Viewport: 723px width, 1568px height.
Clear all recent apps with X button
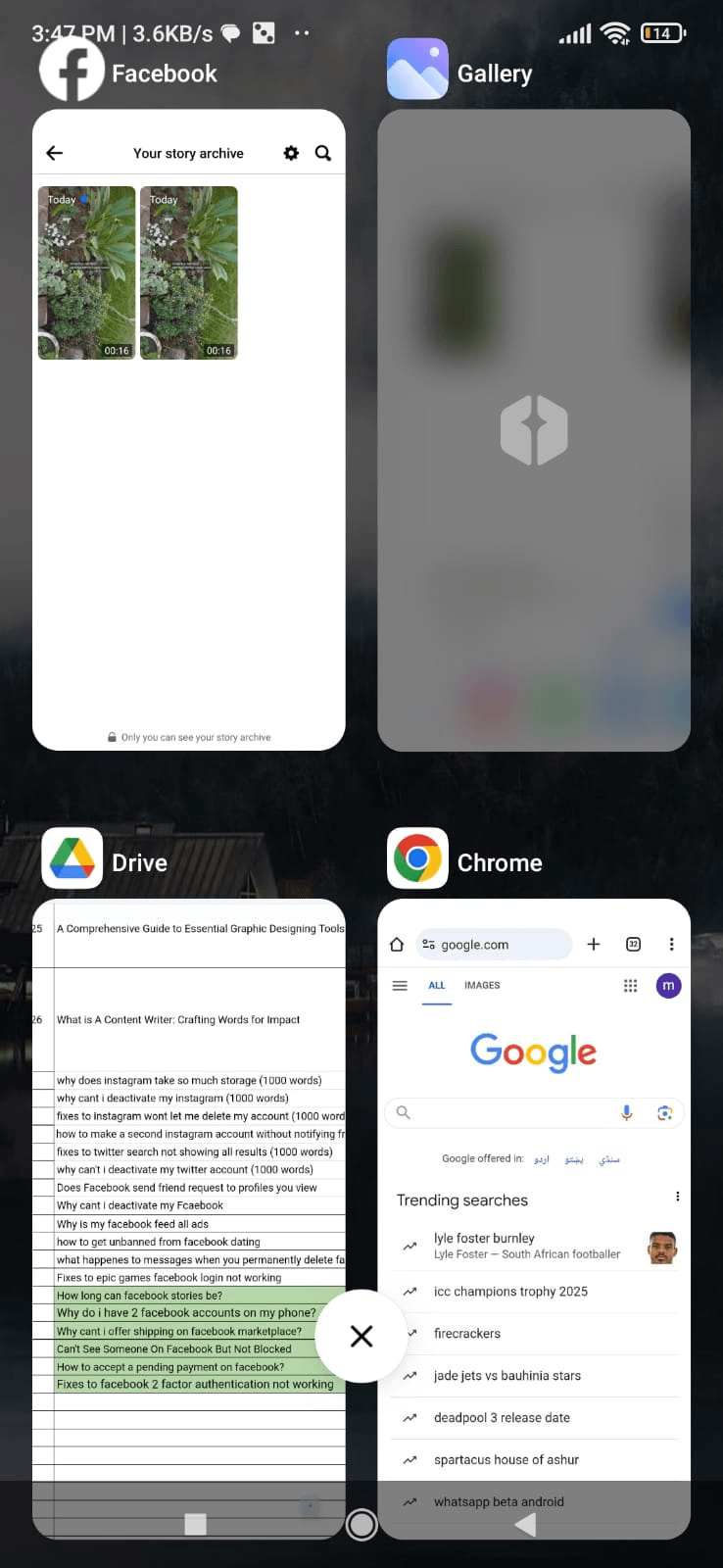tap(361, 1336)
